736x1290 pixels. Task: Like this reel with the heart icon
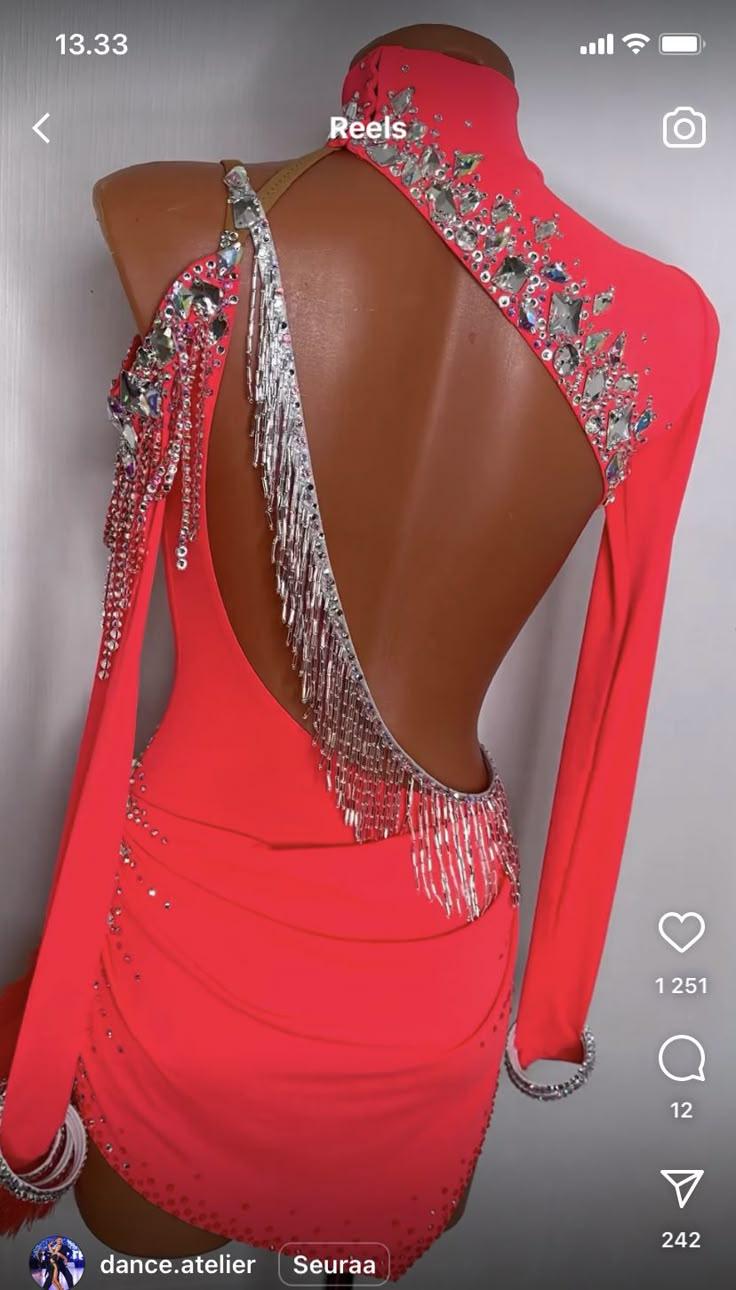(x=682, y=932)
